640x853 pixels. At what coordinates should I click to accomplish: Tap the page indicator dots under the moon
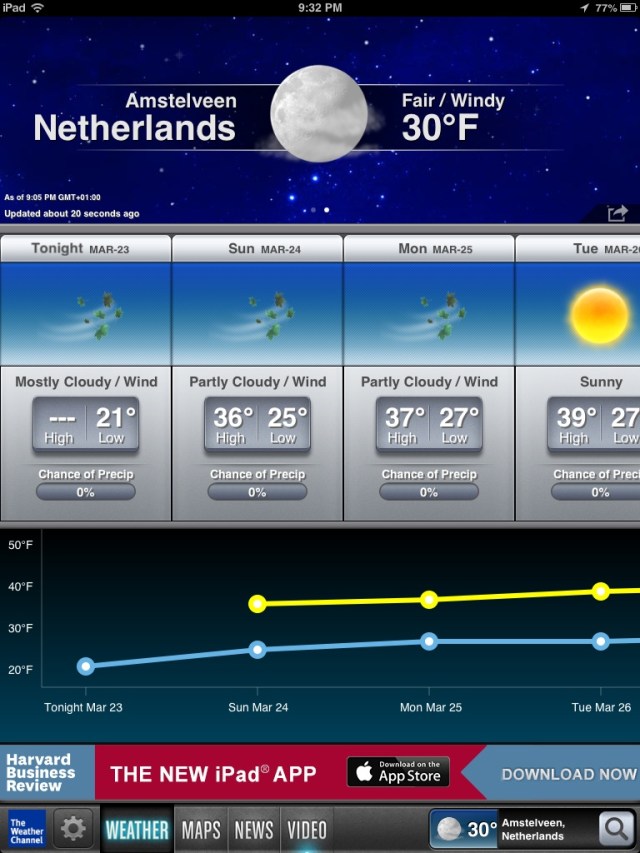320,211
